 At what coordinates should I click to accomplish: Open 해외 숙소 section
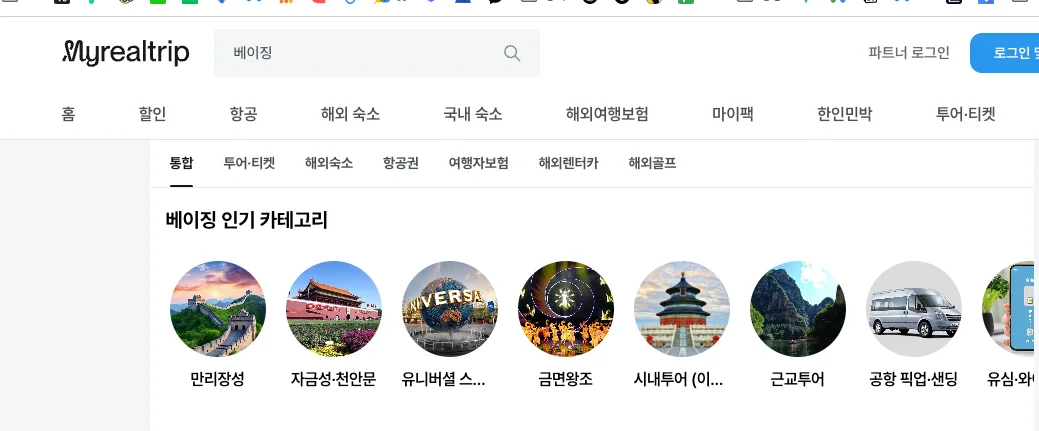tap(350, 114)
